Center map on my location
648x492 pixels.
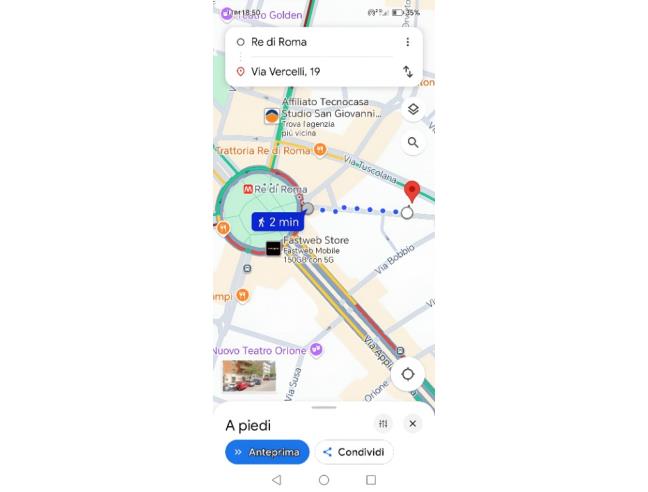point(408,375)
